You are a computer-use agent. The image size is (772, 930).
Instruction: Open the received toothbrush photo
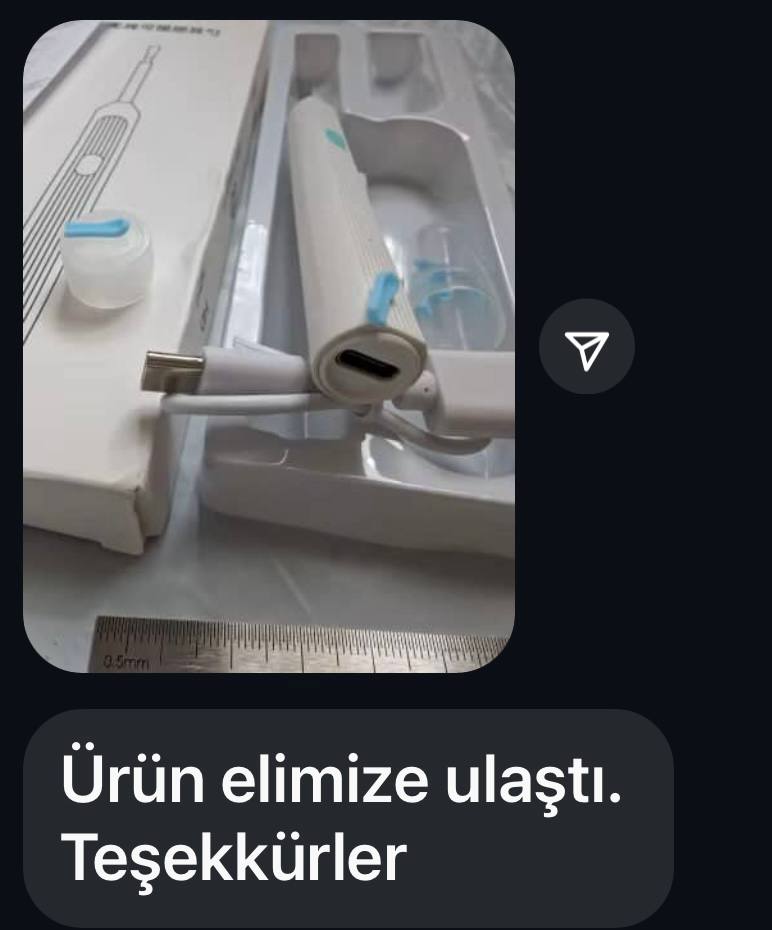pos(268,345)
